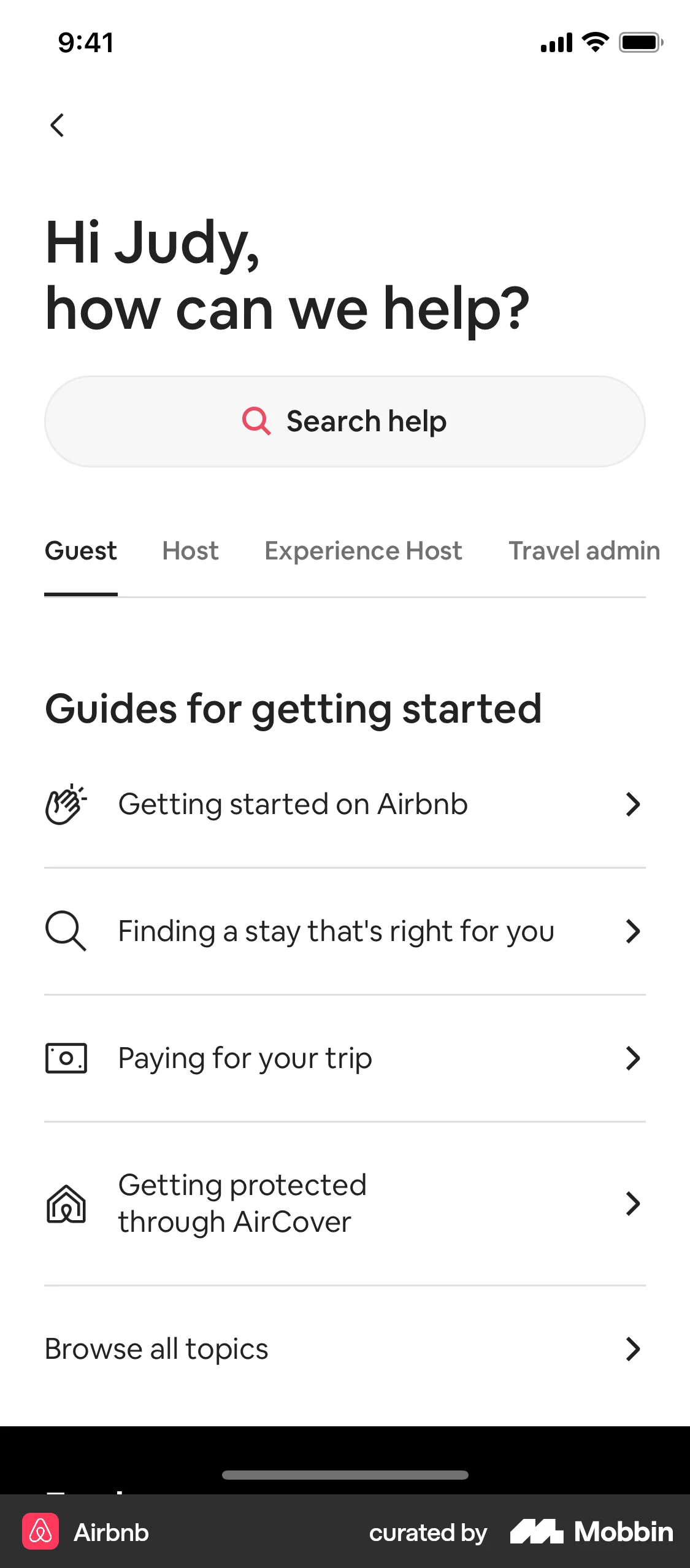
Task: Stay on the Guest tab
Action: (81, 550)
